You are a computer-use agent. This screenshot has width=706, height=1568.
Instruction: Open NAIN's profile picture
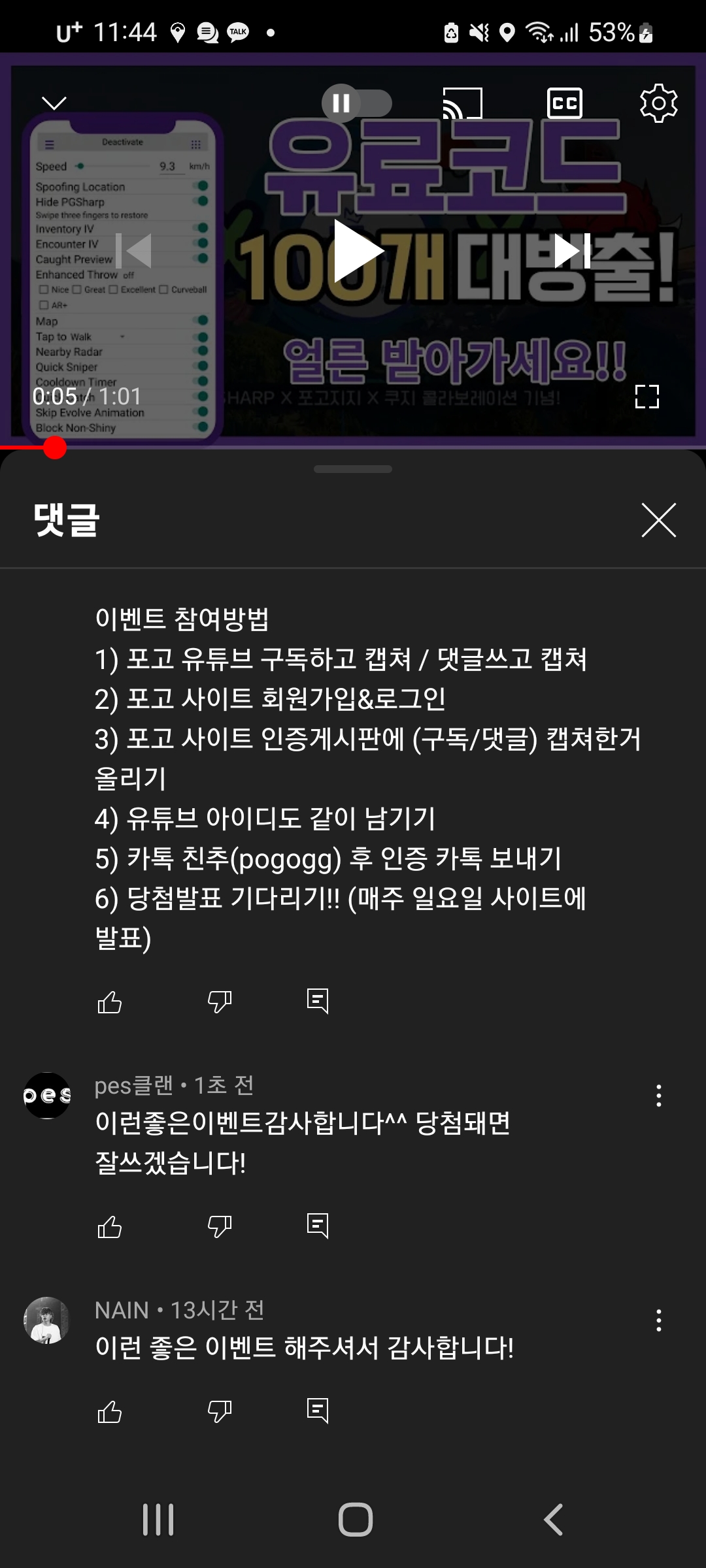pyautogui.click(x=46, y=1320)
